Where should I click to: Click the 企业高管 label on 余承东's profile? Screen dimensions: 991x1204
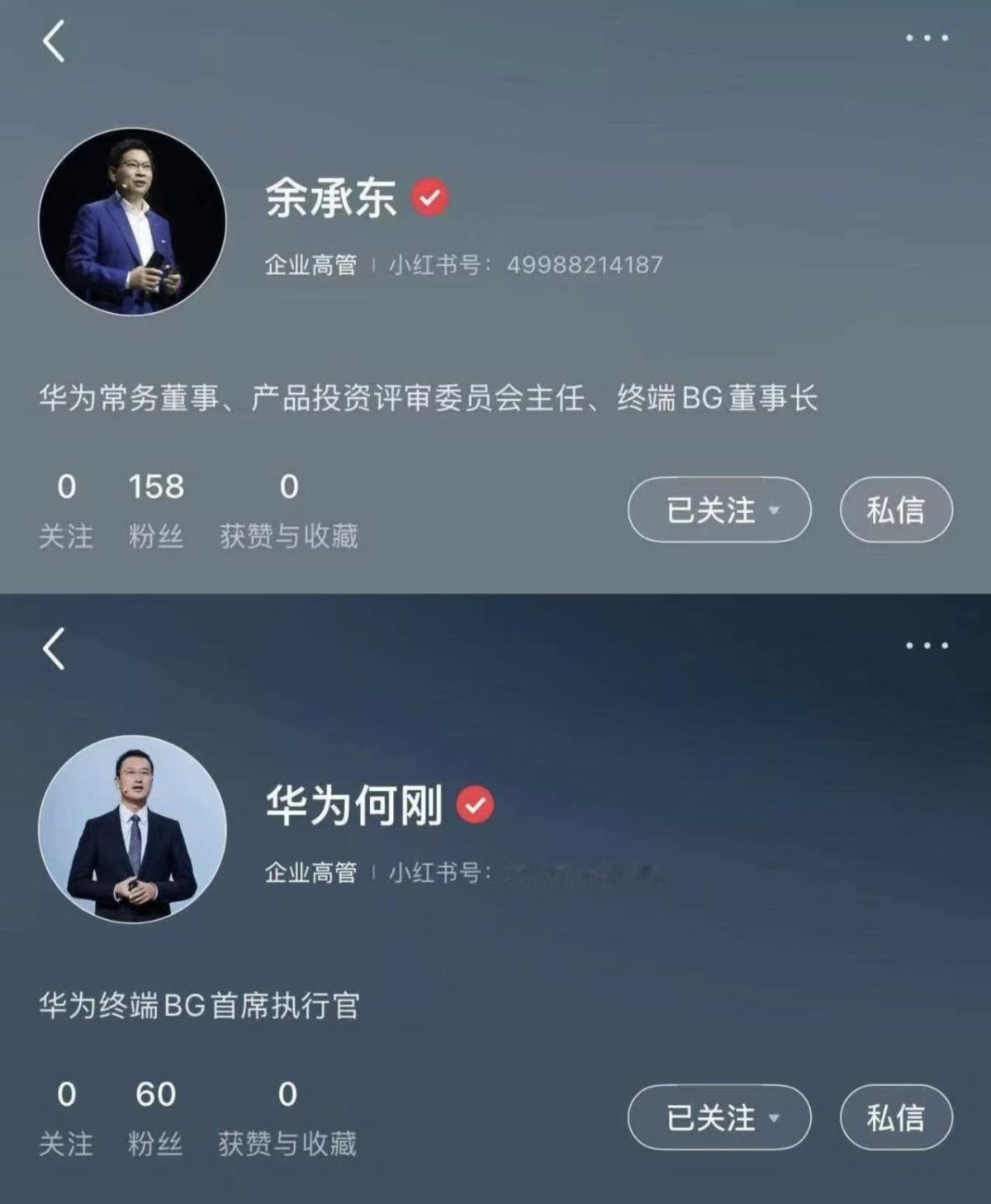pyautogui.click(x=310, y=266)
